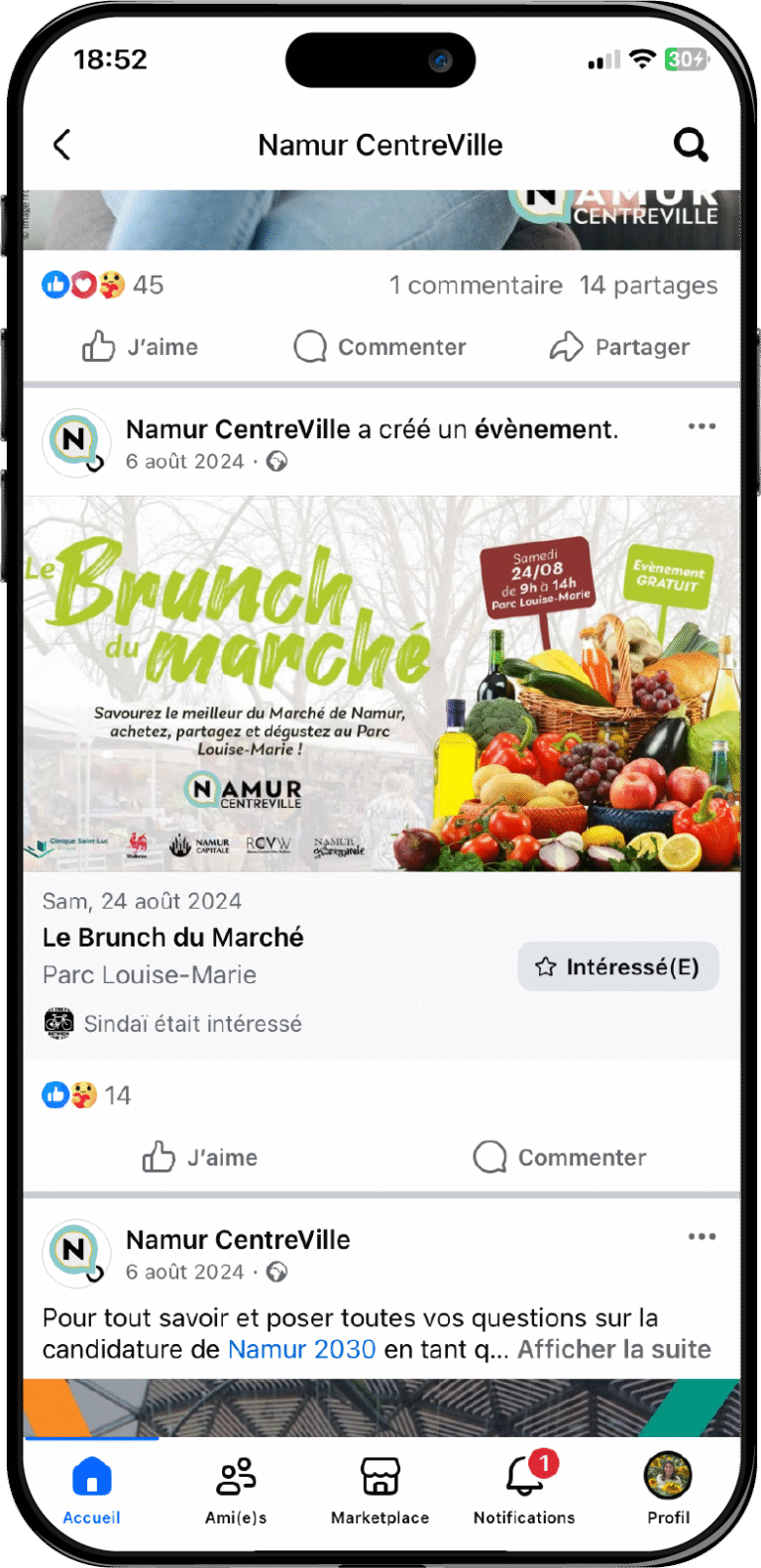The width and height of the screenshot is (761, 1568).
Task: Open the options menu of the event post
Action: coord(702,426)
